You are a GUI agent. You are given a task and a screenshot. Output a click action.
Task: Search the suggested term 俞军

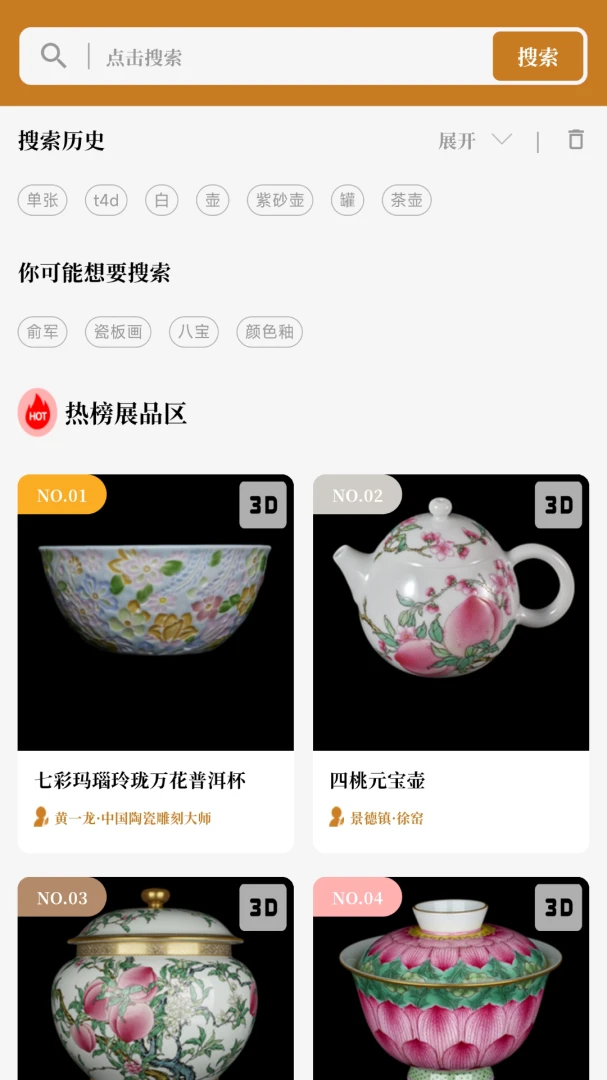coord(43,332)
